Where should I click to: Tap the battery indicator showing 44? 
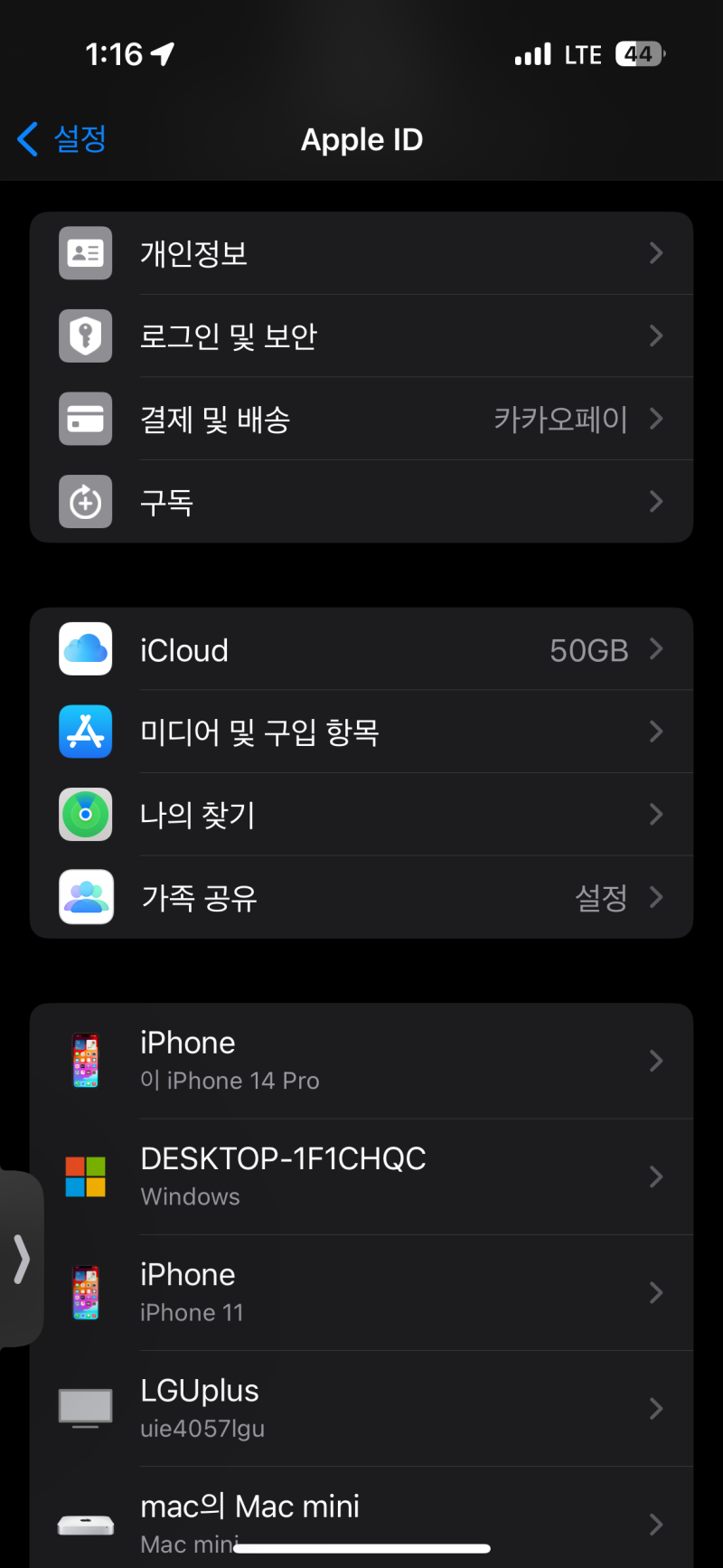click(638, 54)
